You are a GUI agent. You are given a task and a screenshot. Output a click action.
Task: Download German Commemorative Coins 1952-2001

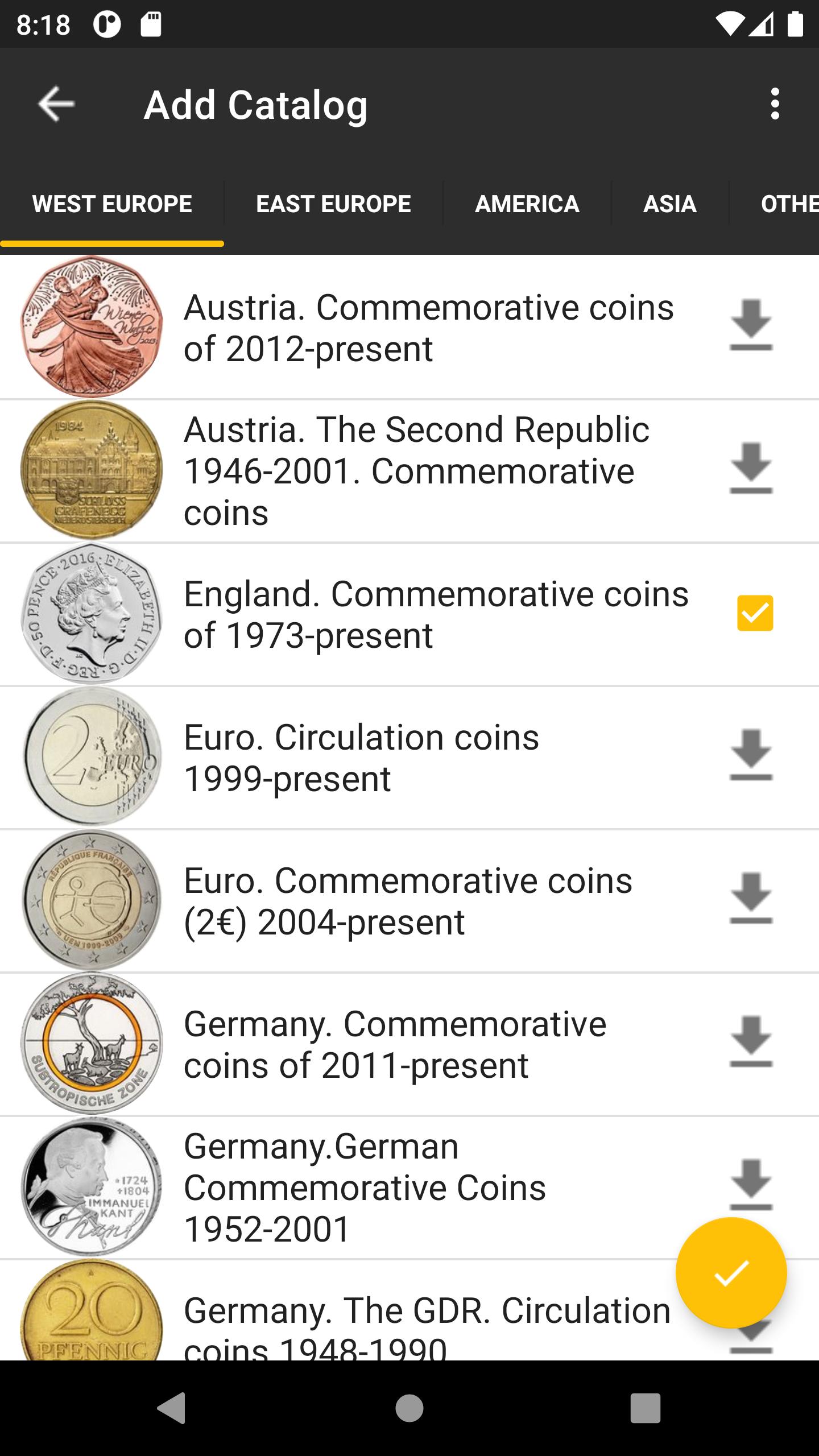751,1185
